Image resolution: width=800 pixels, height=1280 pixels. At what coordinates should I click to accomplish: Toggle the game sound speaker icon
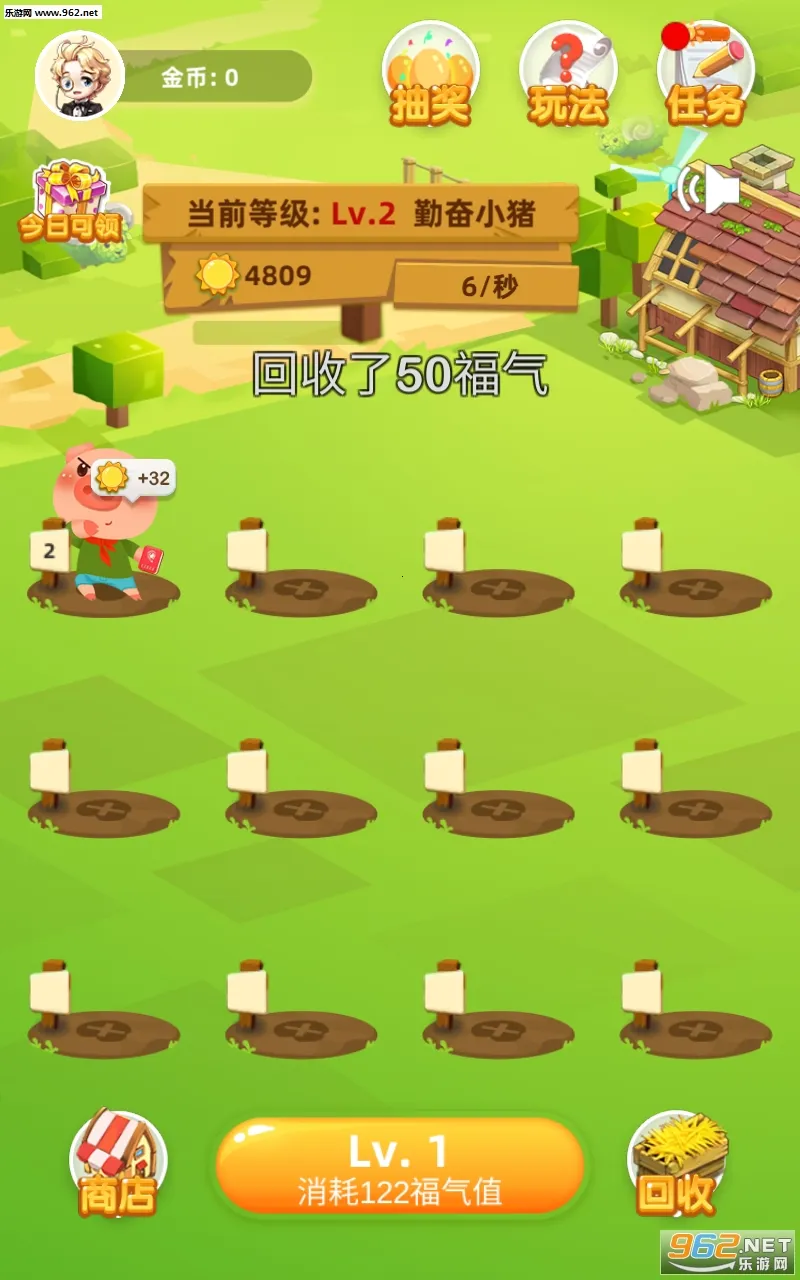[x=711, y=189]
